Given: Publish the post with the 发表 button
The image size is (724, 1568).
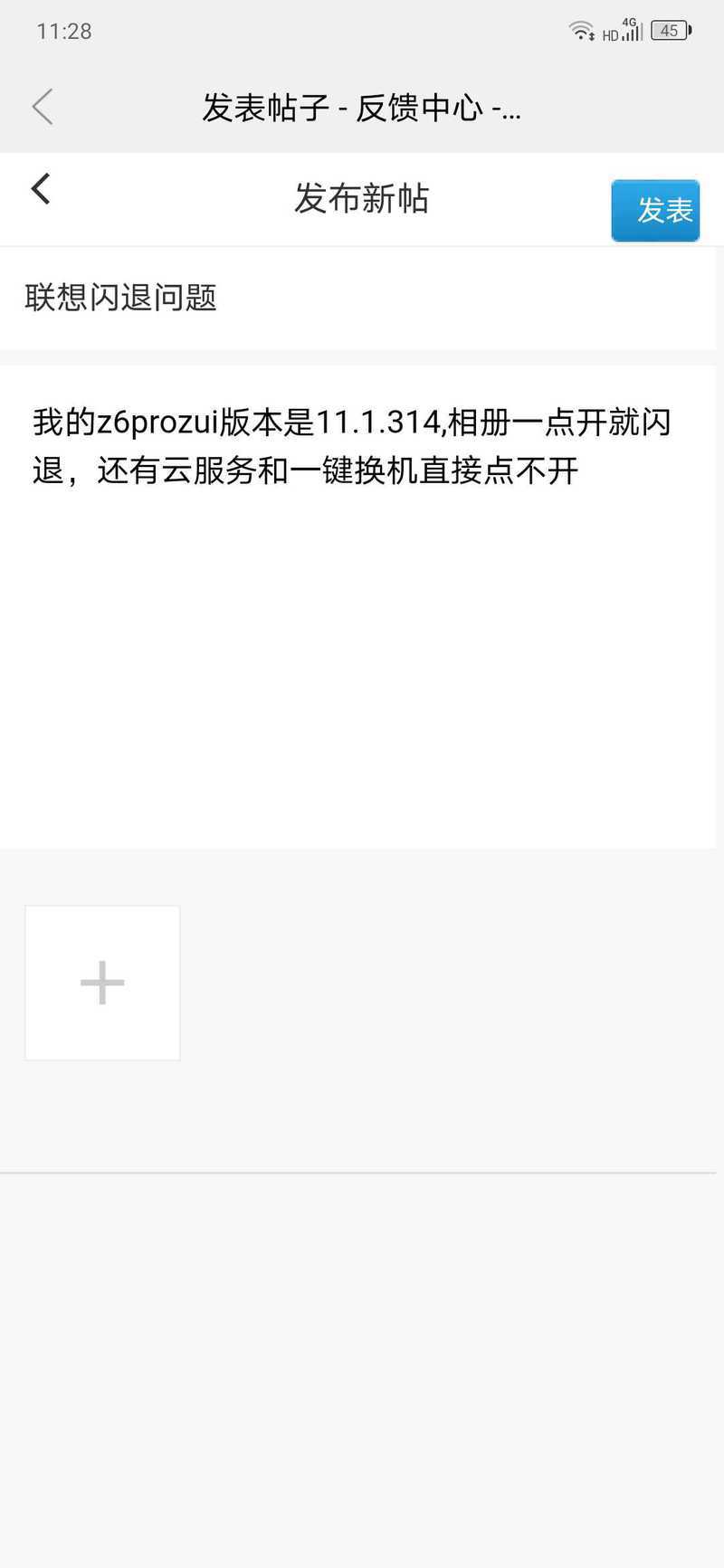Looking at the screenshot, I should point(655,210).
